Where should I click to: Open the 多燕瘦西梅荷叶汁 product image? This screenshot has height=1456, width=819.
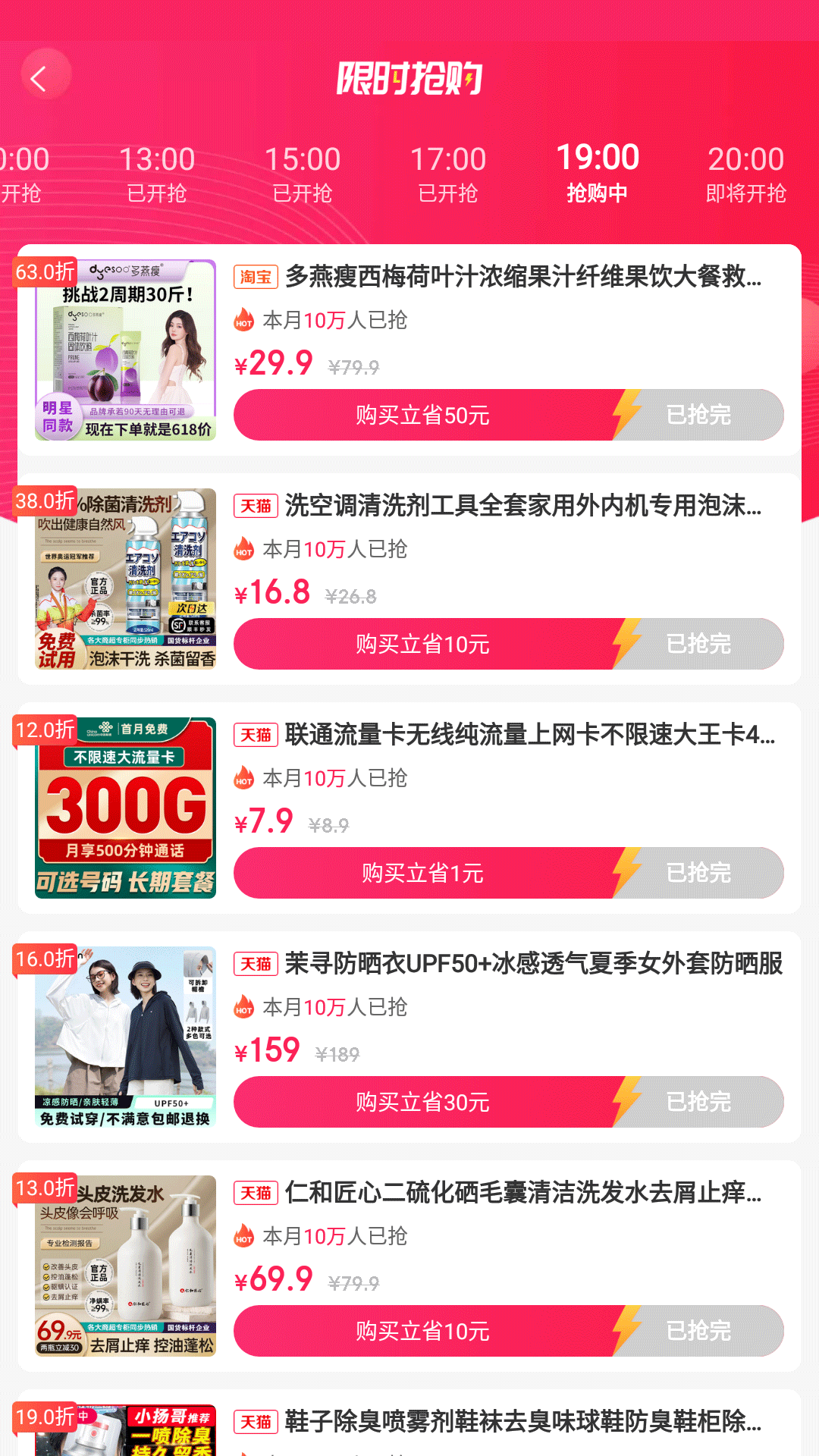[125, 350]
